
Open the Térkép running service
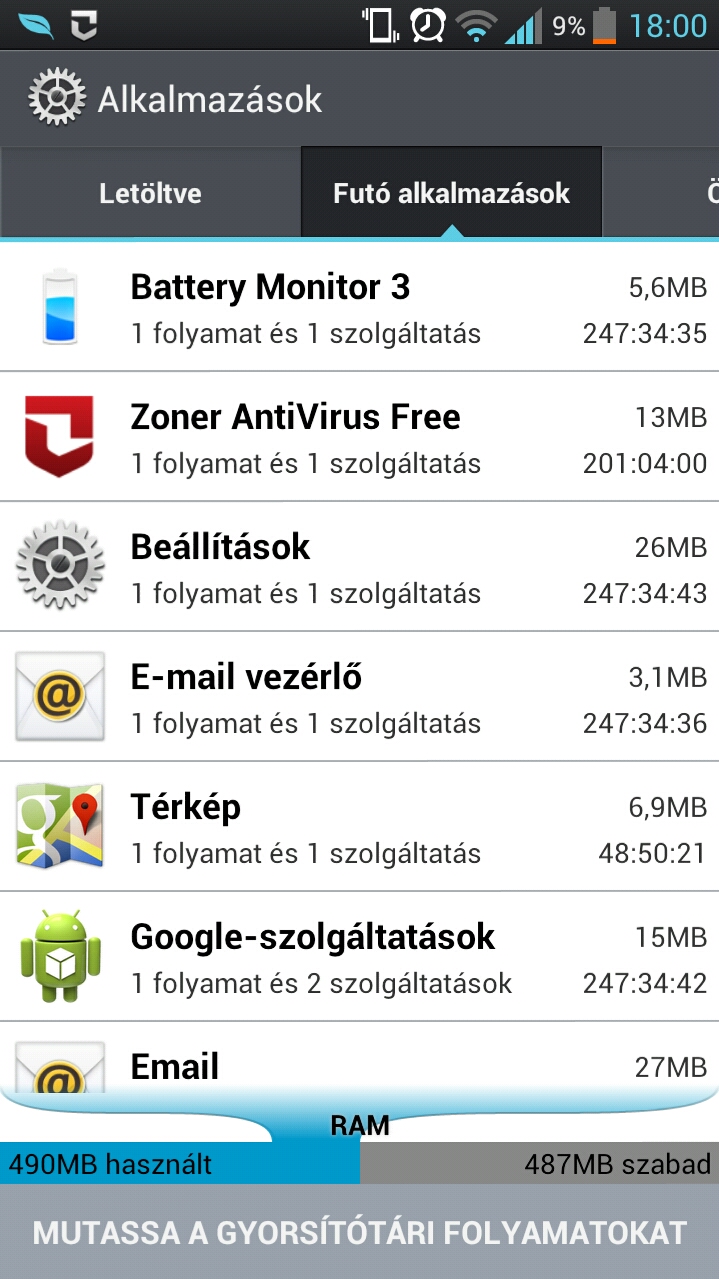(359, 826)
